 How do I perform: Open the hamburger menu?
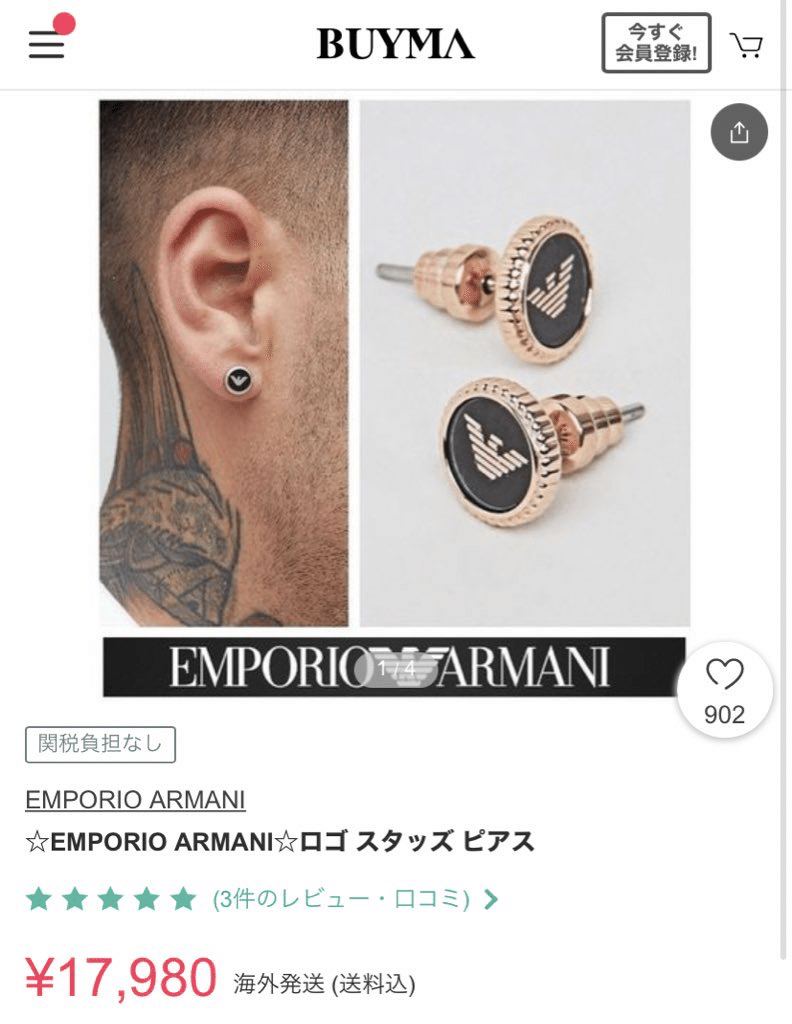[x=44, y=44]
